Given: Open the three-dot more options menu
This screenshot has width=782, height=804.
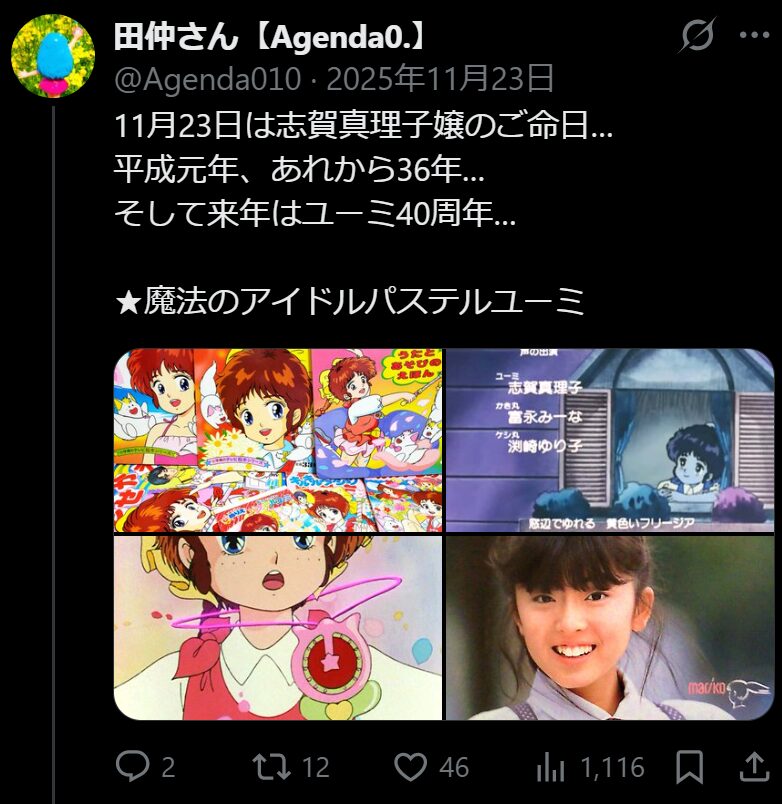Looking at the screenshot, I should point(754,35).
